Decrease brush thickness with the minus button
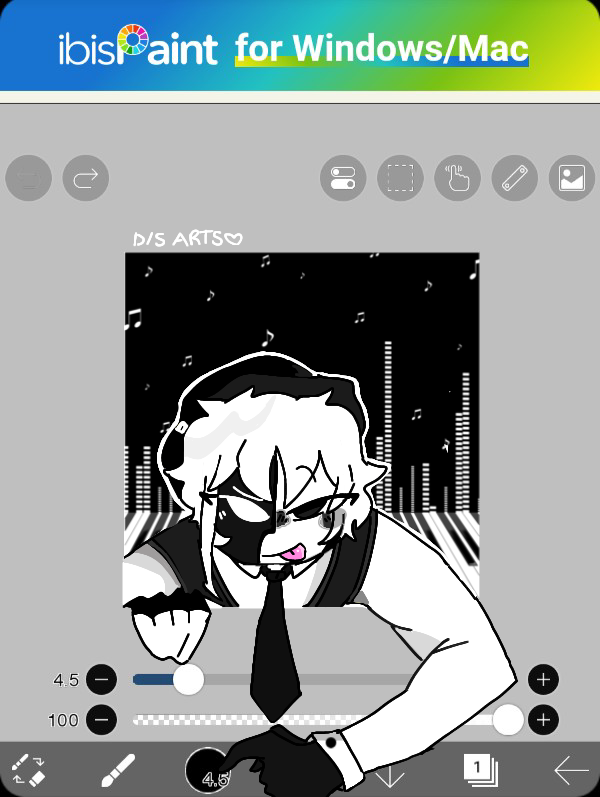 (x=101, y=680)
